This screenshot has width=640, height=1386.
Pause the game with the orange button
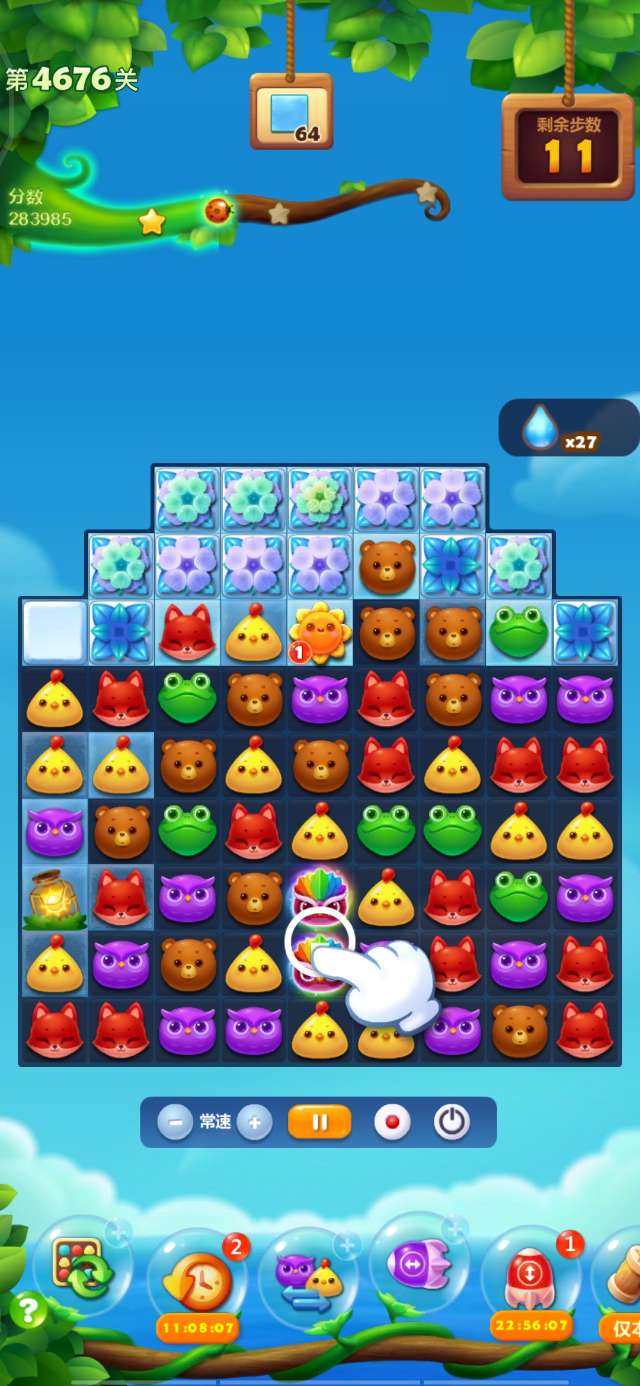coord(319,1122)
